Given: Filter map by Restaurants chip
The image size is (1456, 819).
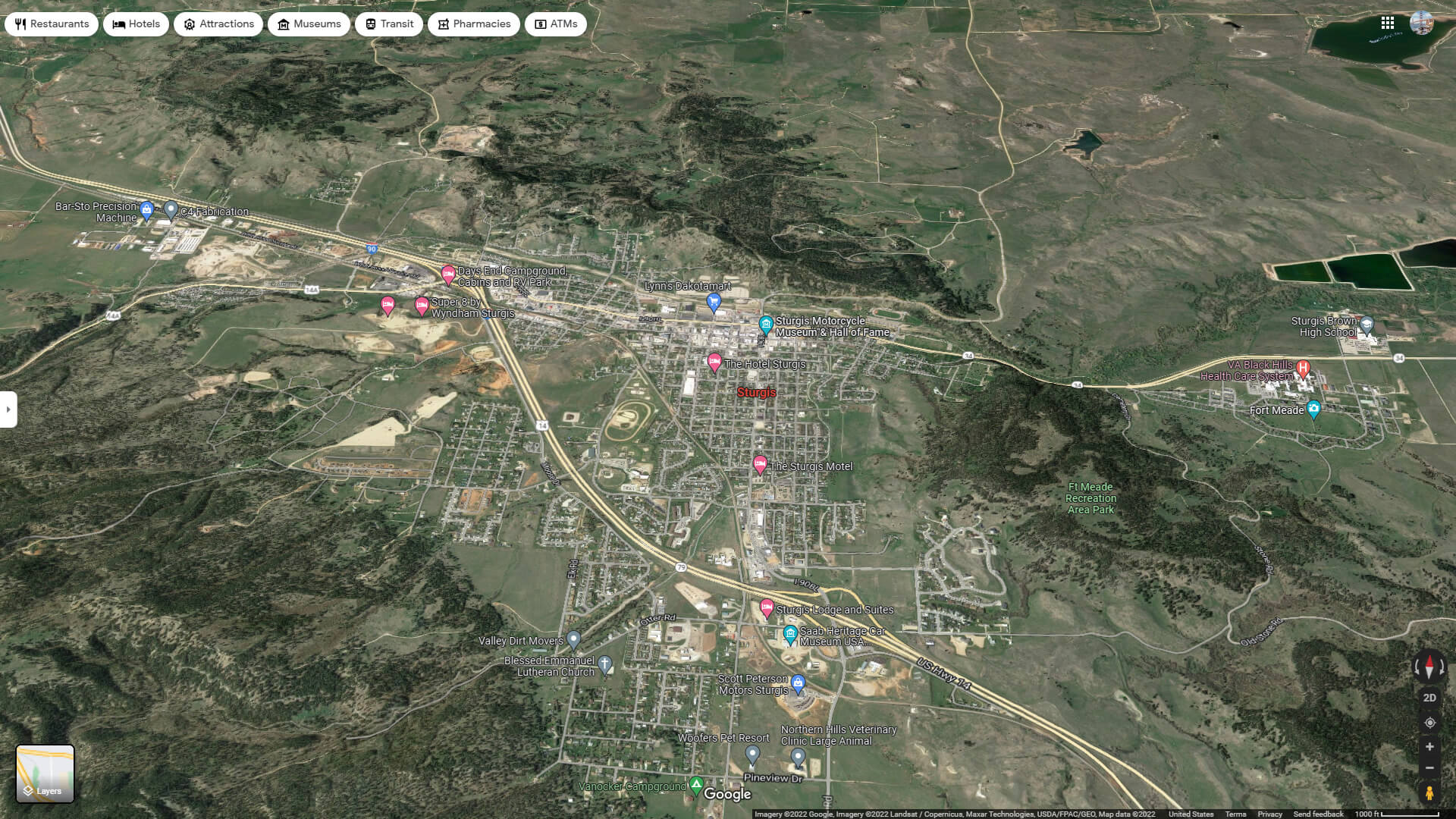Looking at the screenshot, I should pyautogui.click(x=52, y=24).
